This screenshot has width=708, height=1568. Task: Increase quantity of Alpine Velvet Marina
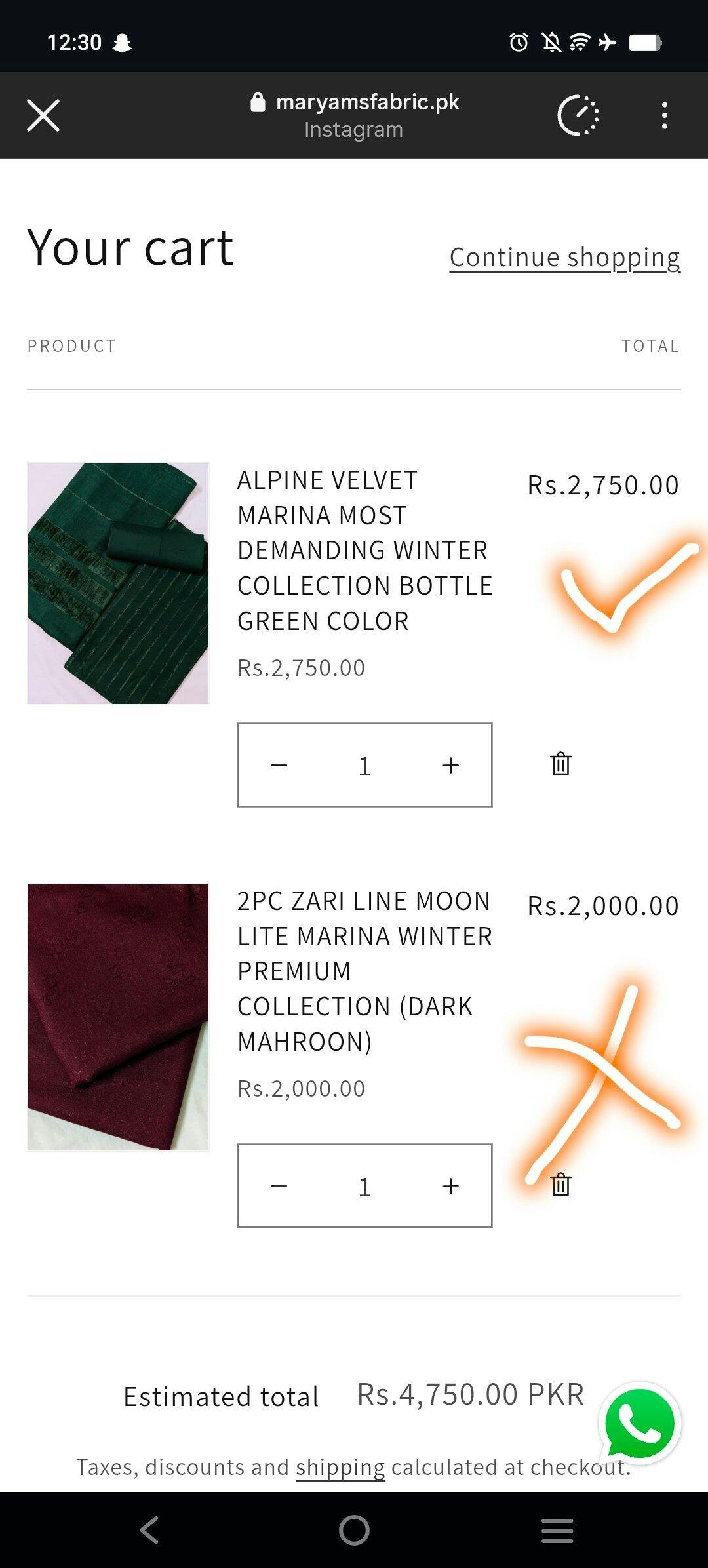(x=450, y=765)
